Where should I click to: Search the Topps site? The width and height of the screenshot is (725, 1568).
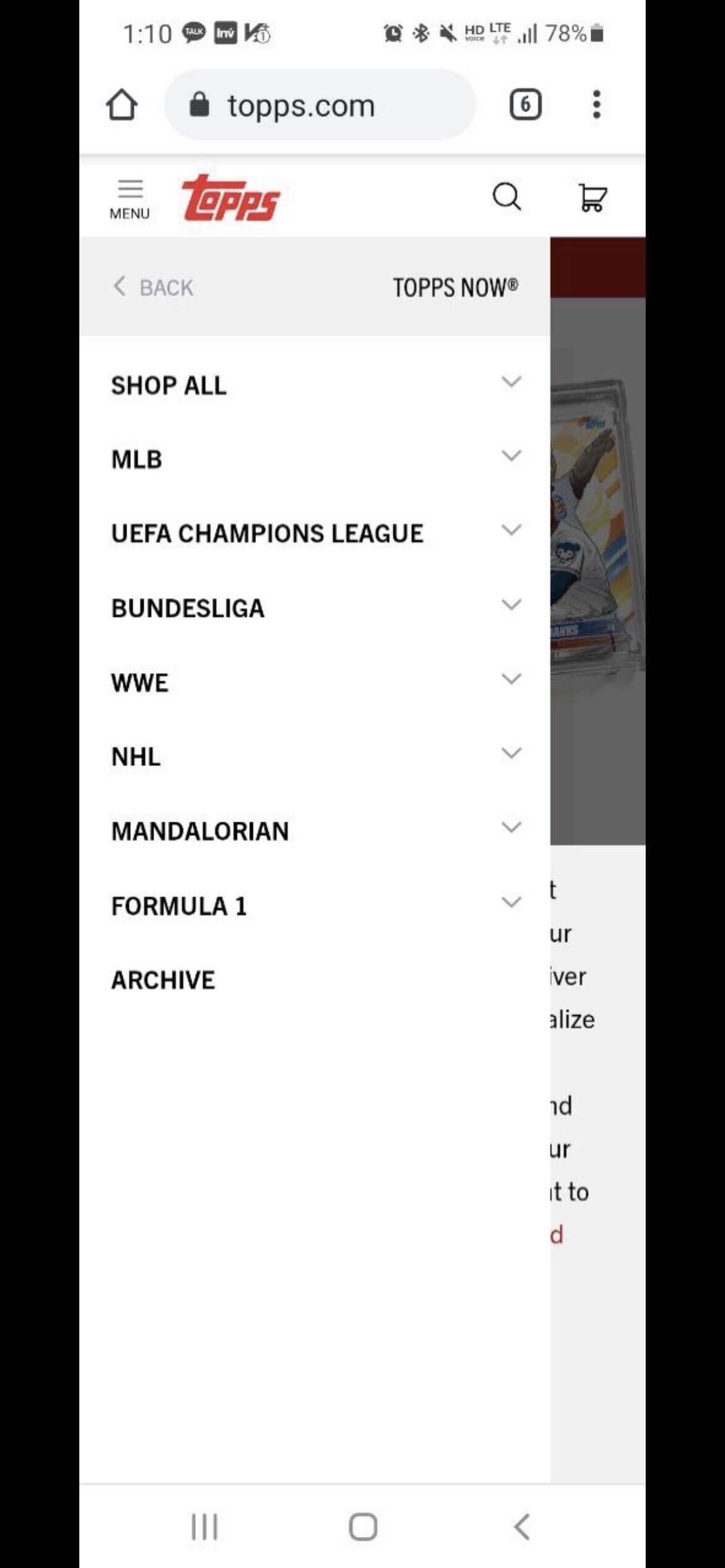(x=506, y=198)
